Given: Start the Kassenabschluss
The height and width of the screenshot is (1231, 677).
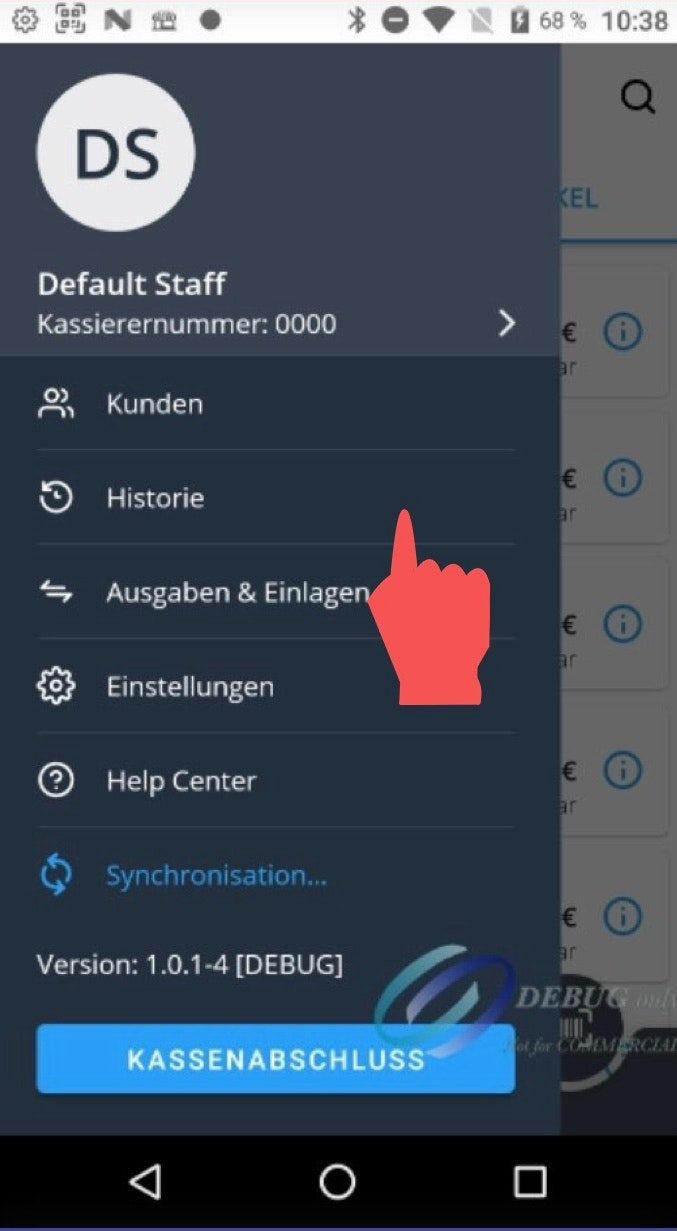Looking at the screenshot, I should 276,1059.
